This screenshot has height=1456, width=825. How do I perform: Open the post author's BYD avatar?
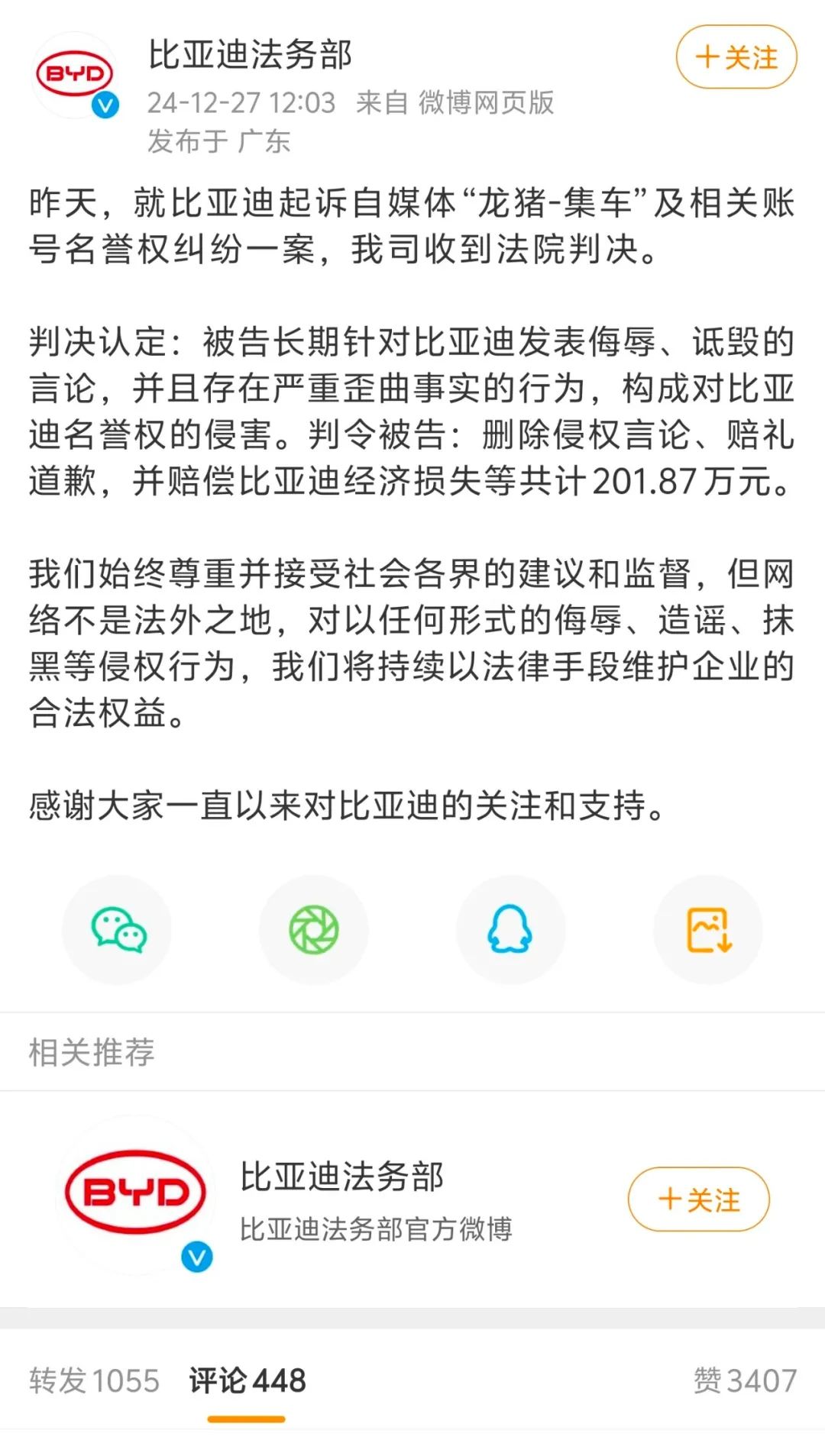[x=75, y=75]
